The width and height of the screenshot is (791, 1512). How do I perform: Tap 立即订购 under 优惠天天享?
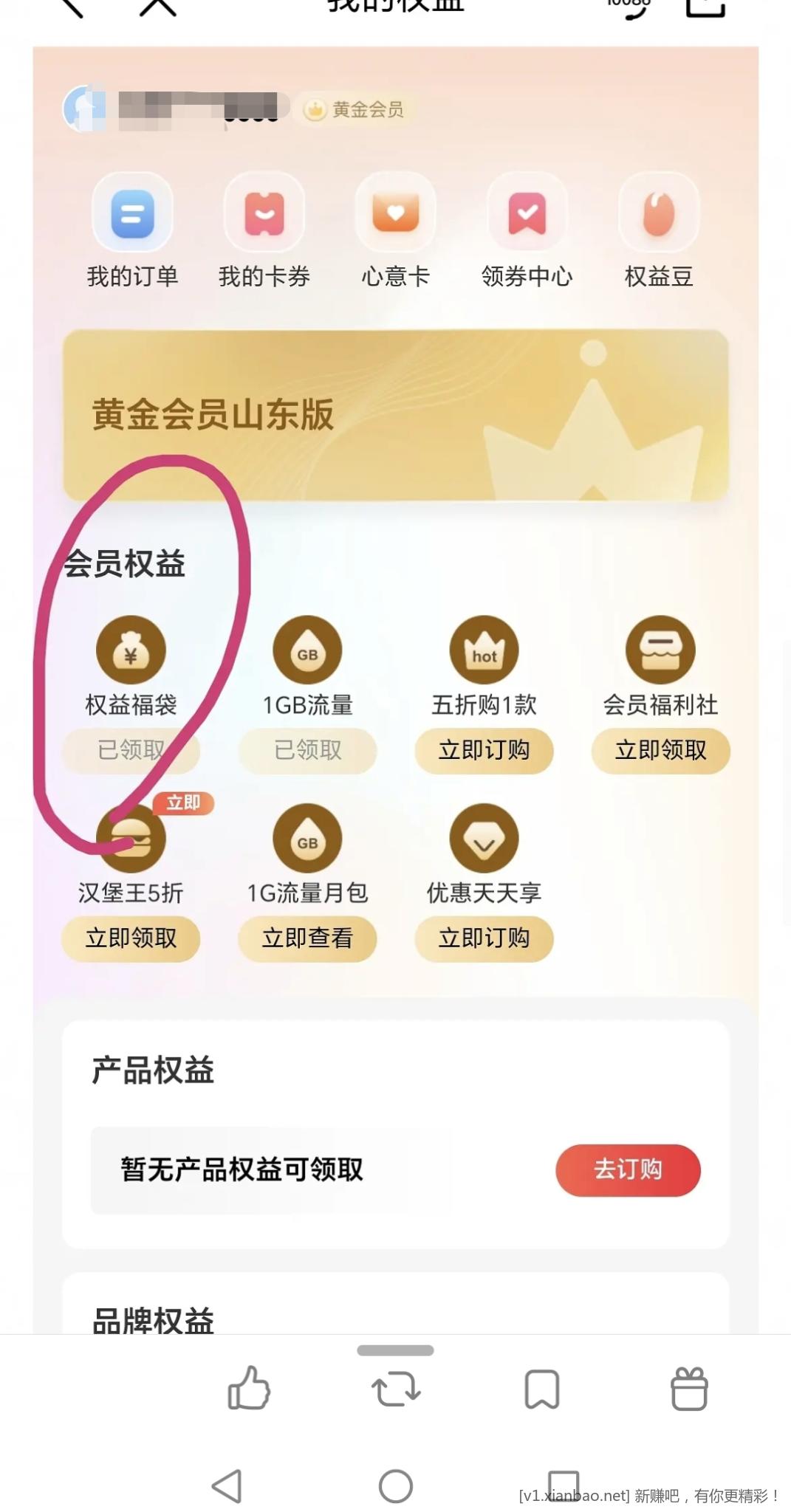[x=484, y=938]
